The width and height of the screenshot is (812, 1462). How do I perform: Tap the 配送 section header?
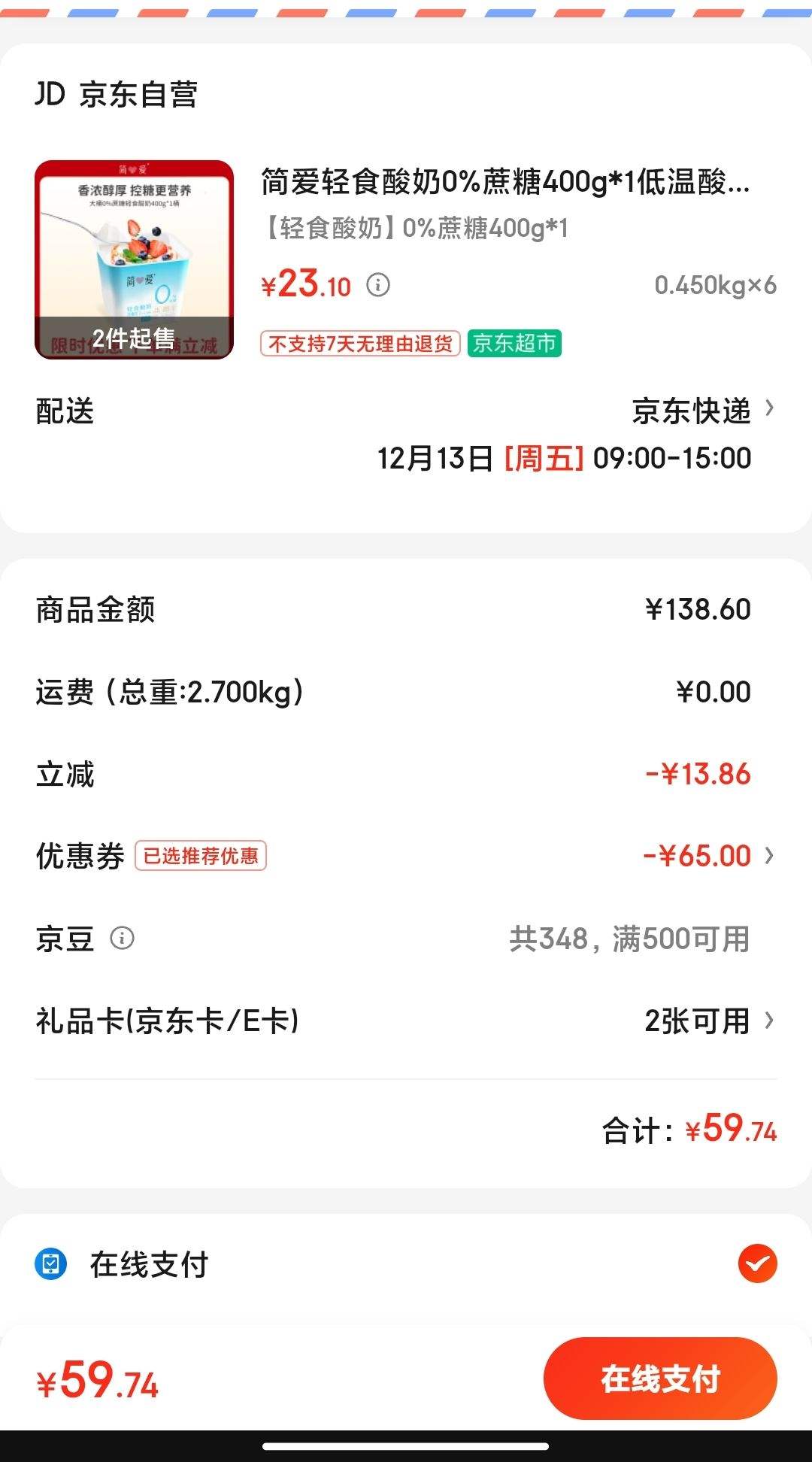[63, 411]
